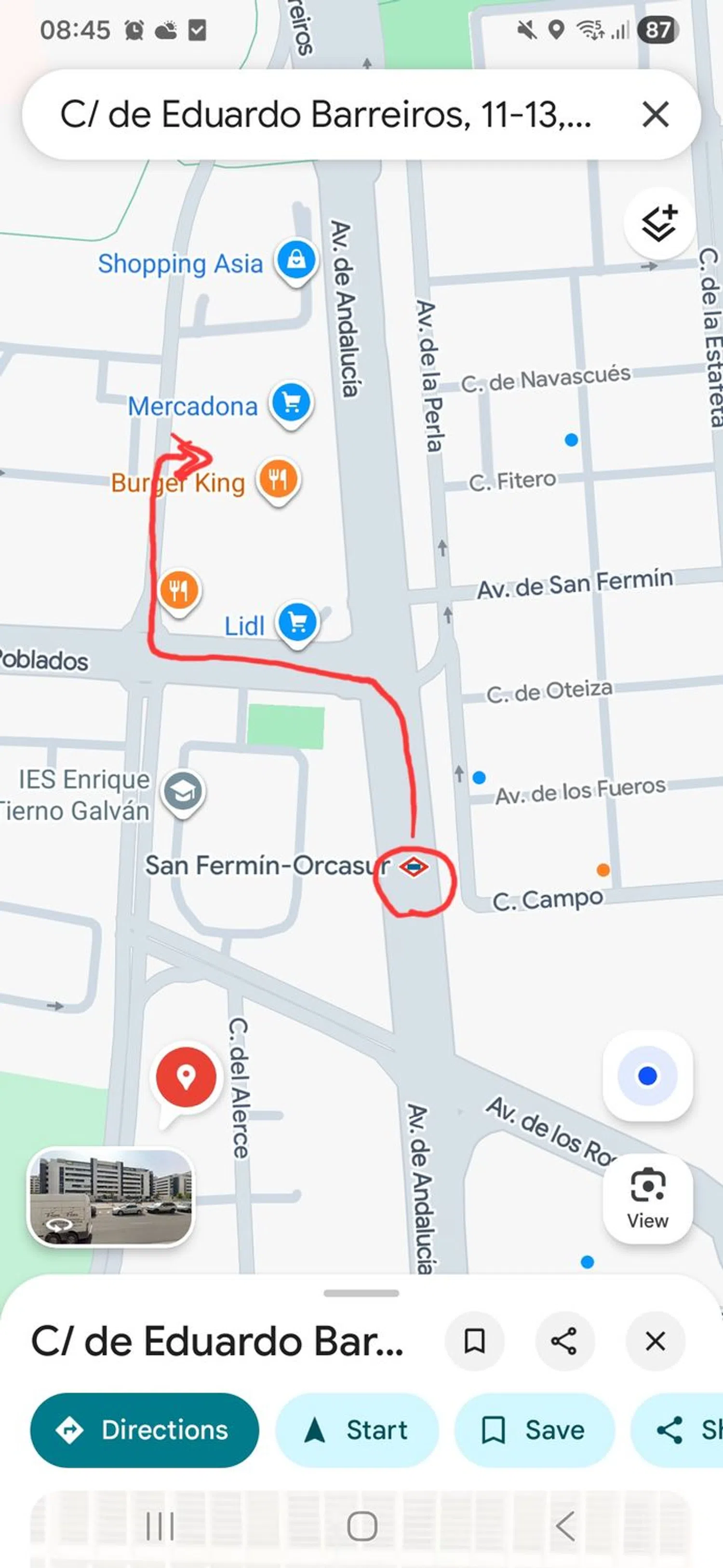Tap the search field with the address
The image size is (723, 1568).
[x=325, y=114]
